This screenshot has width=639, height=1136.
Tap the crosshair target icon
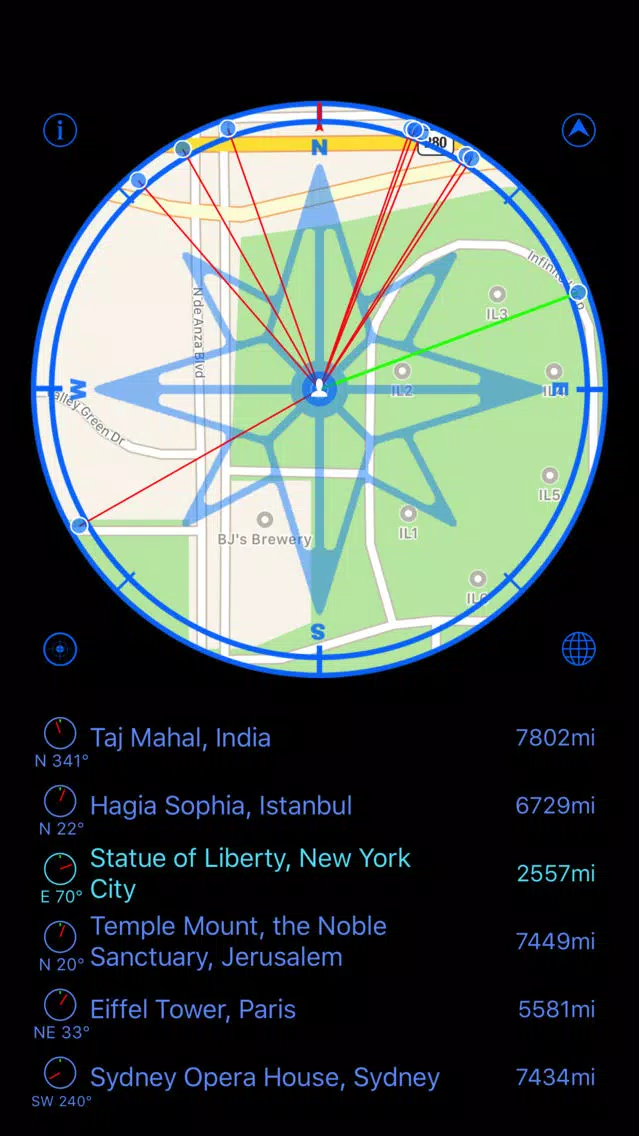60,648
